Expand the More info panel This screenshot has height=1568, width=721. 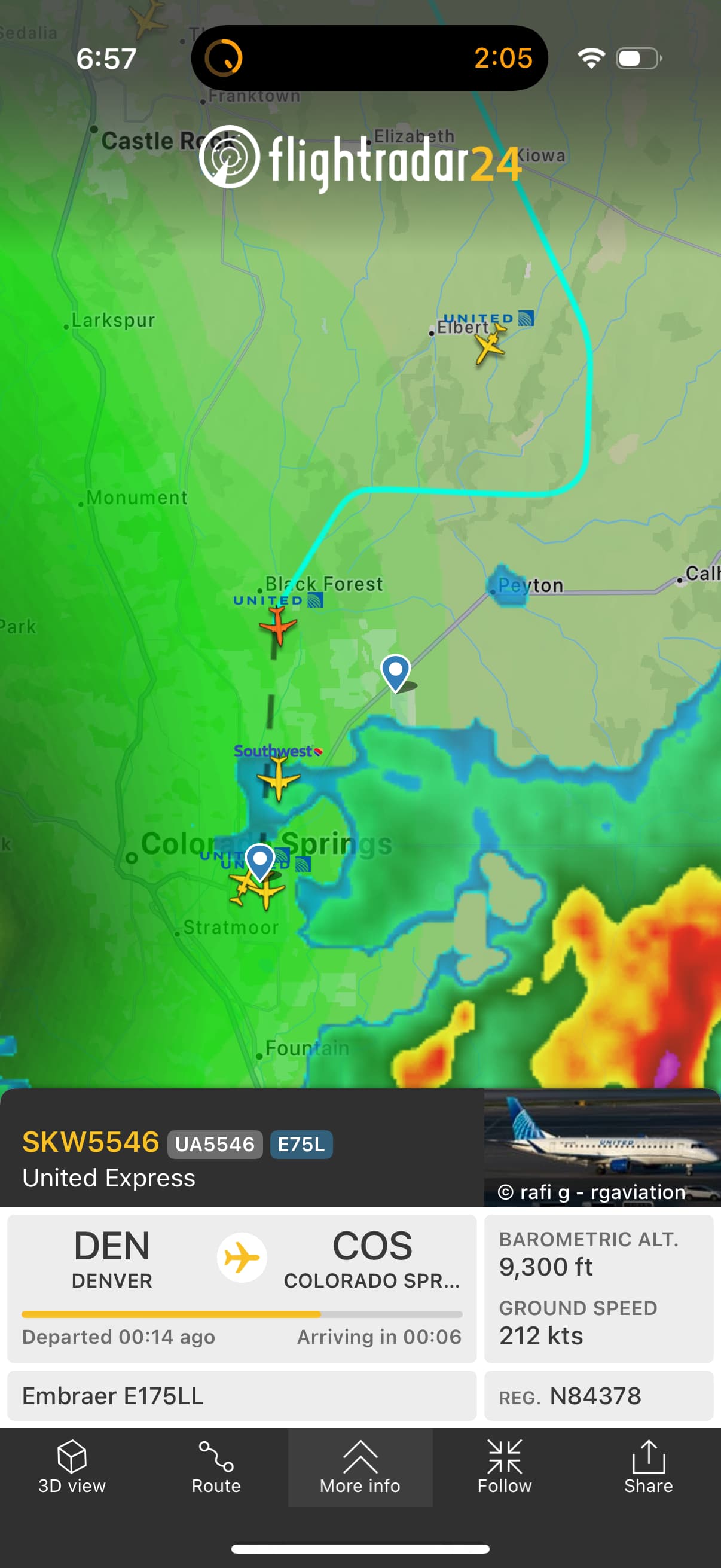(x=360, y=1468)
